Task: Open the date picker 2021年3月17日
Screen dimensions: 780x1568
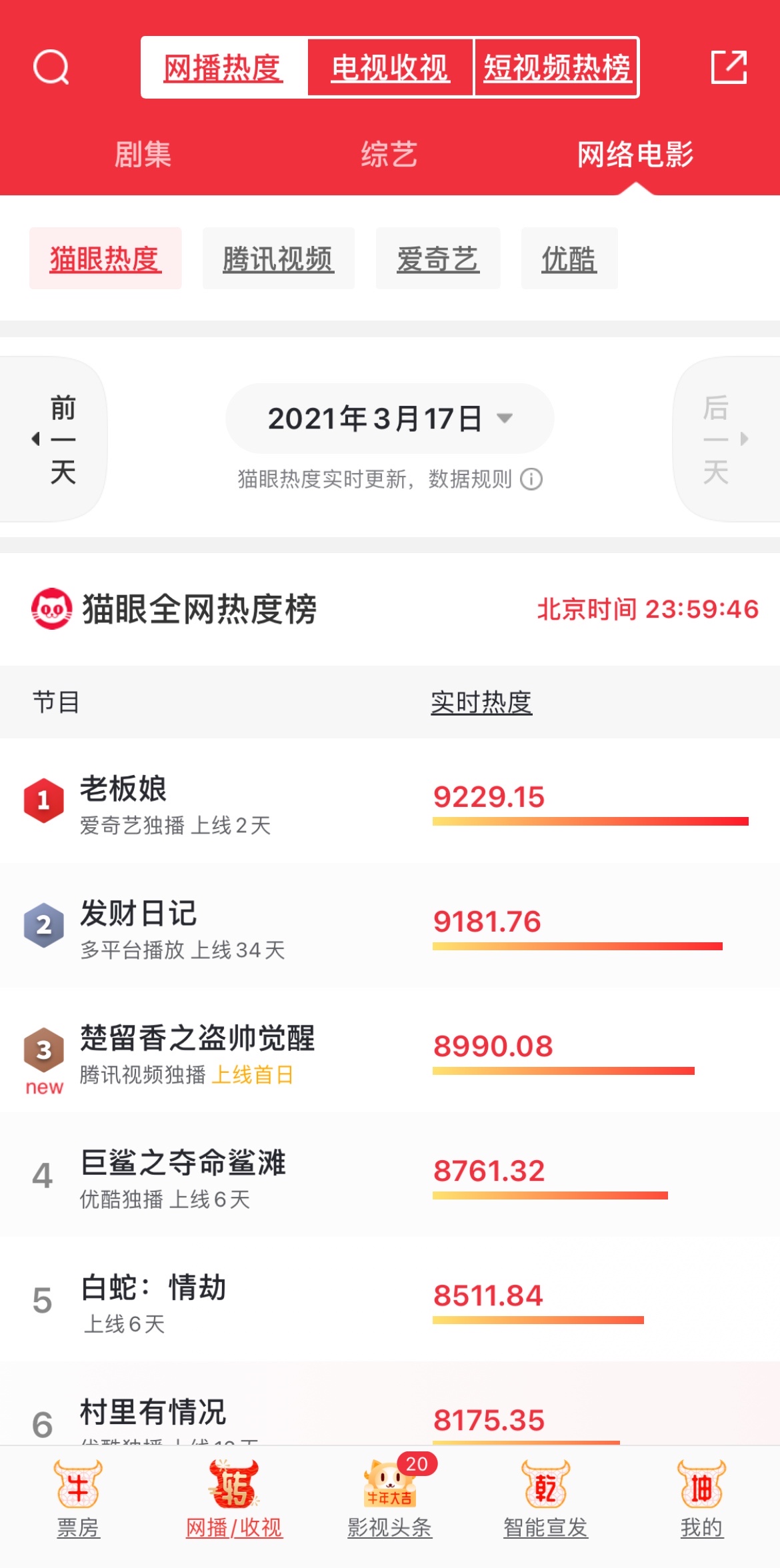Action: [x=389, y=418]
